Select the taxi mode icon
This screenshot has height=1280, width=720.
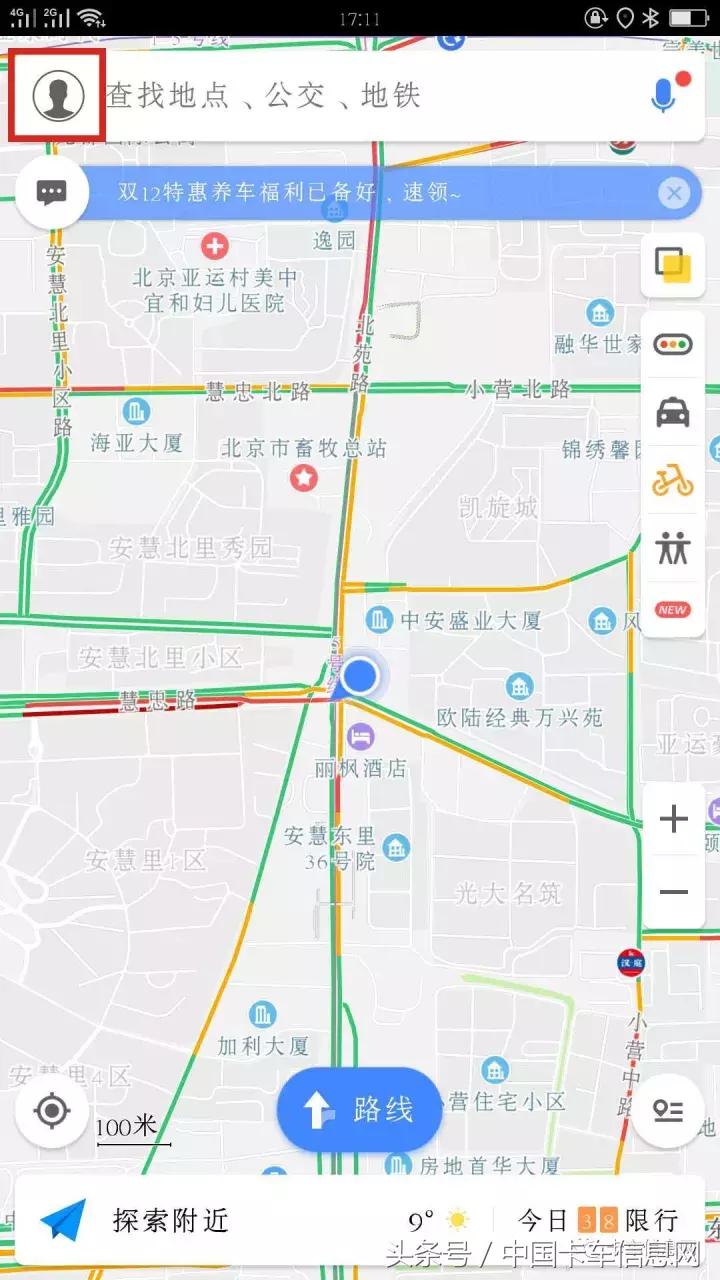[x=672, y=412]
